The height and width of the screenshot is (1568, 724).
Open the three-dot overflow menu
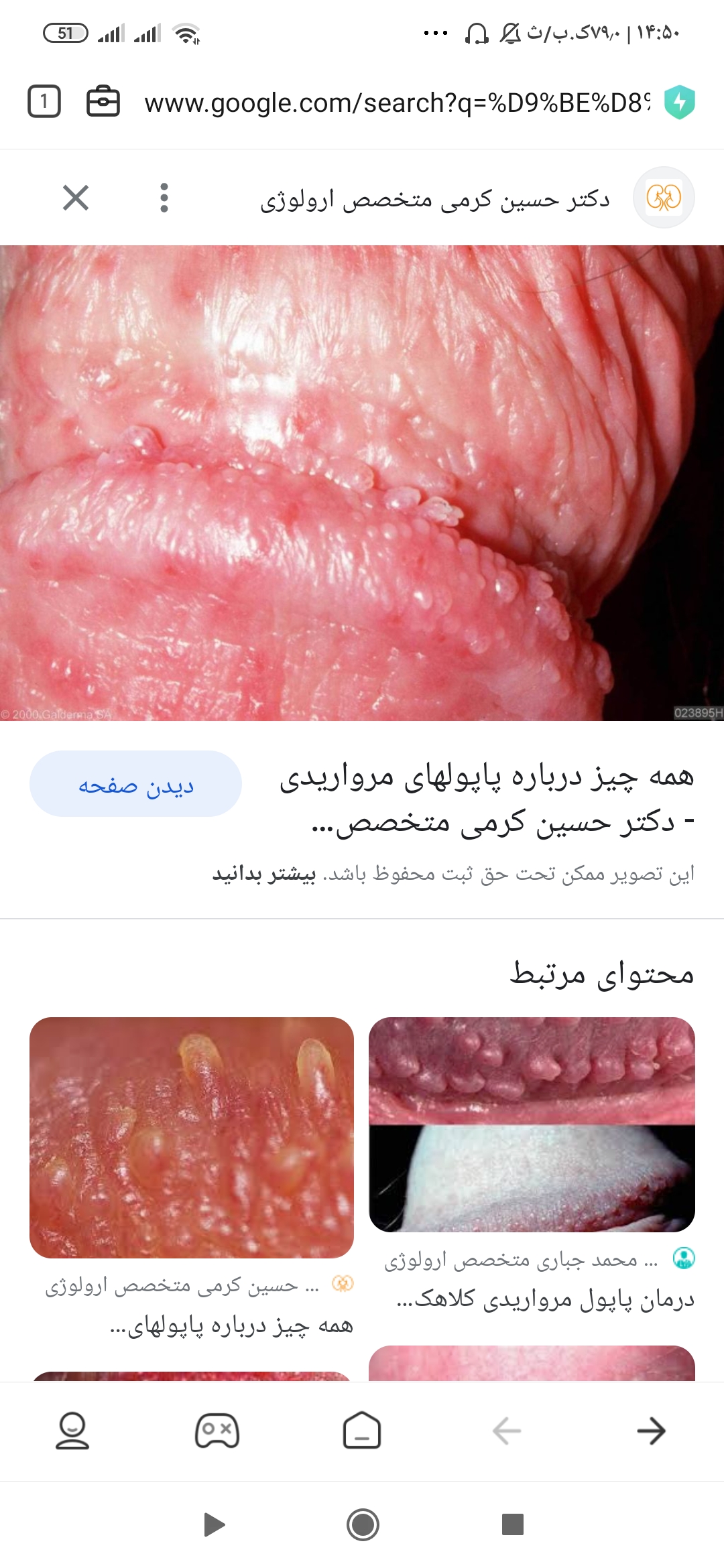pos(164,198)
